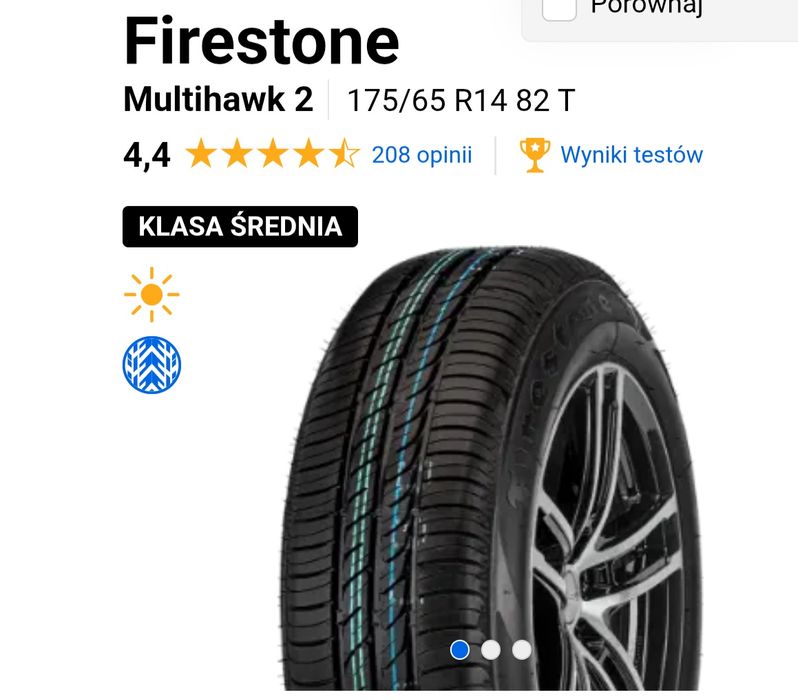Open the 208 opinii reviews link
The height and width of the screenshot is (700, 798).
pos(421,155)
